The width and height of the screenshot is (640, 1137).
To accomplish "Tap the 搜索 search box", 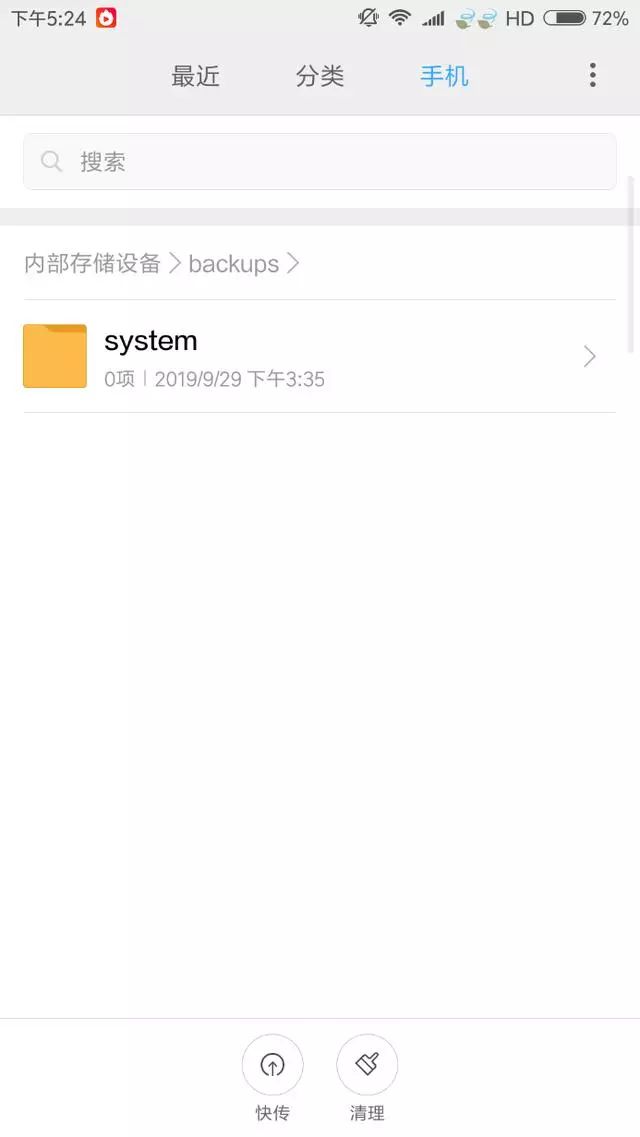I will [320, 162].
